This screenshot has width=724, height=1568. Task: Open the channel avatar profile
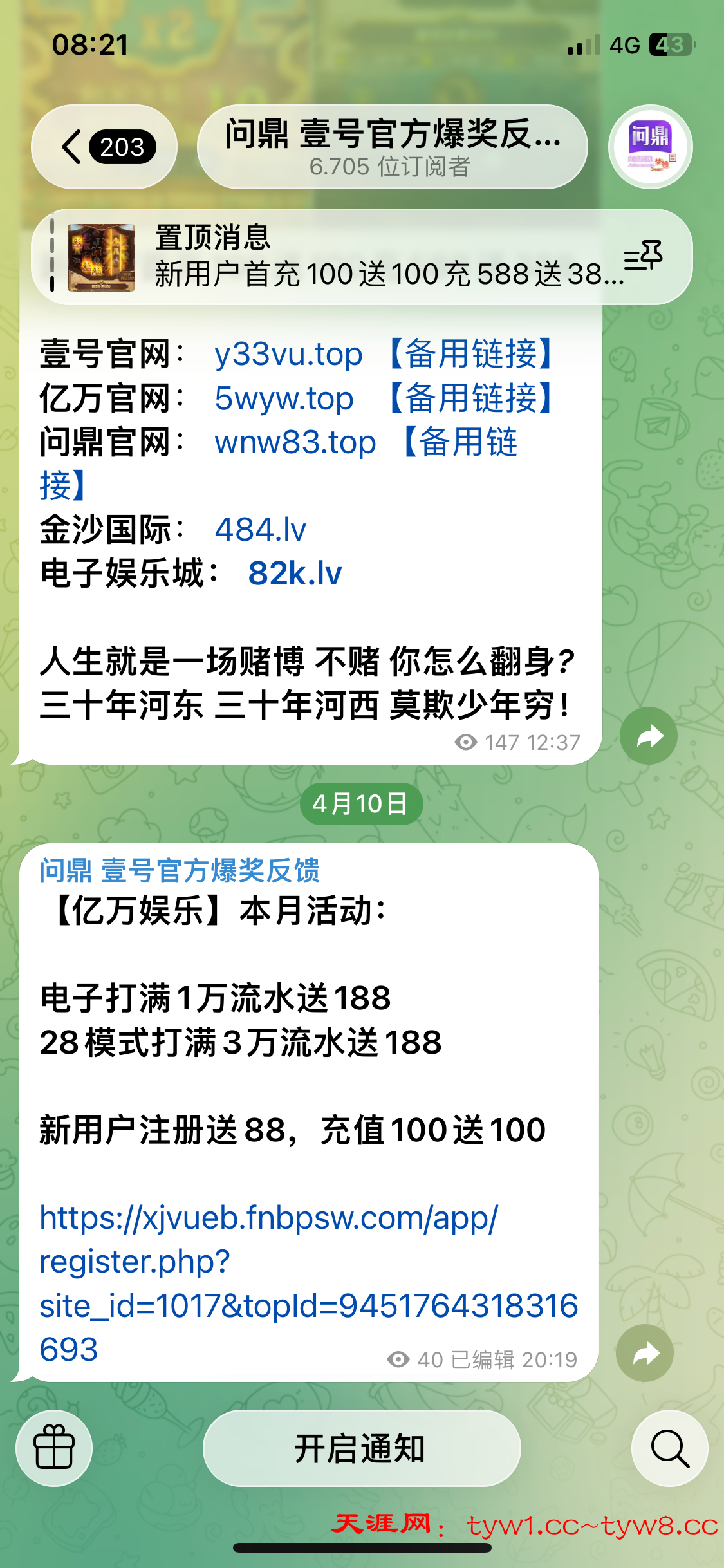coord(650,147)
